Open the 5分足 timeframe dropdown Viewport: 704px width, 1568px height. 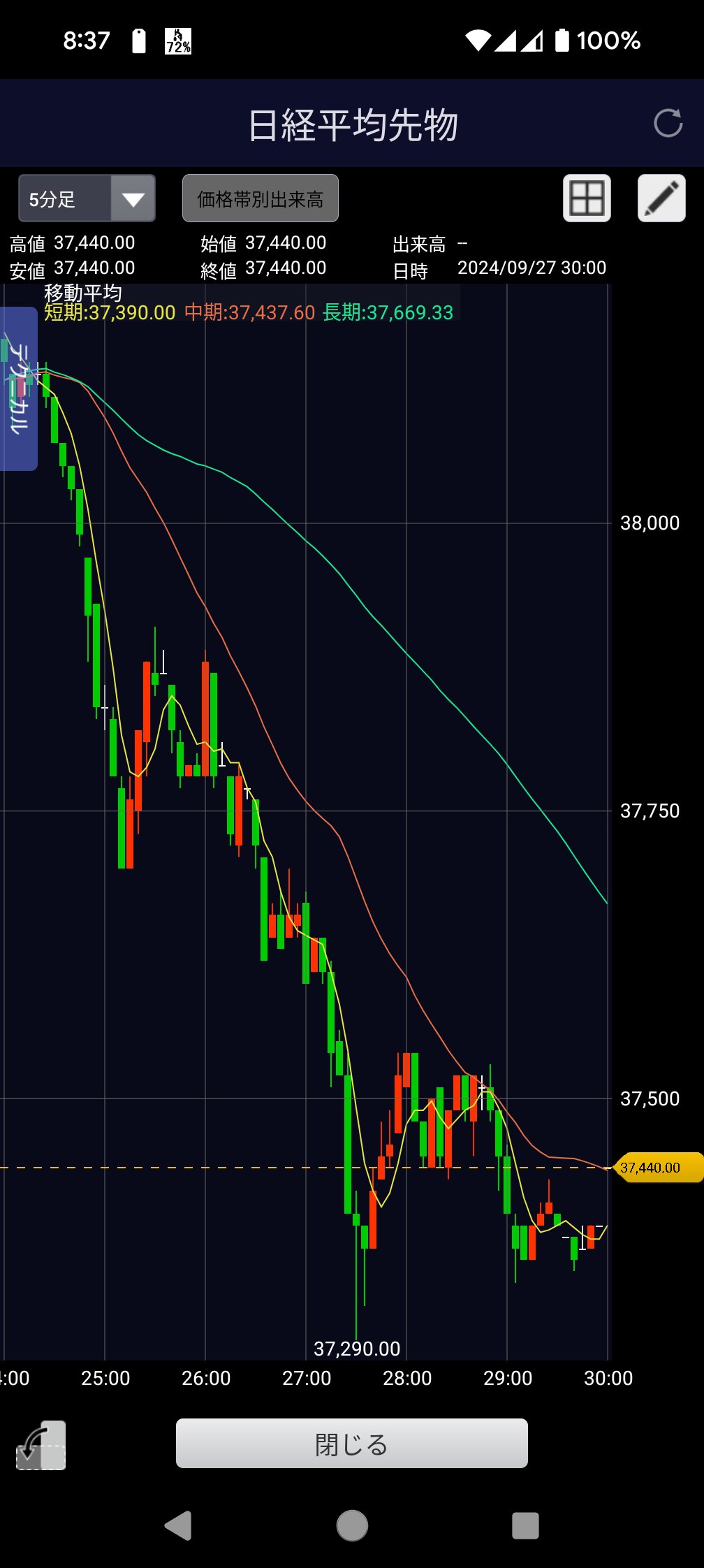pos(87,198)
